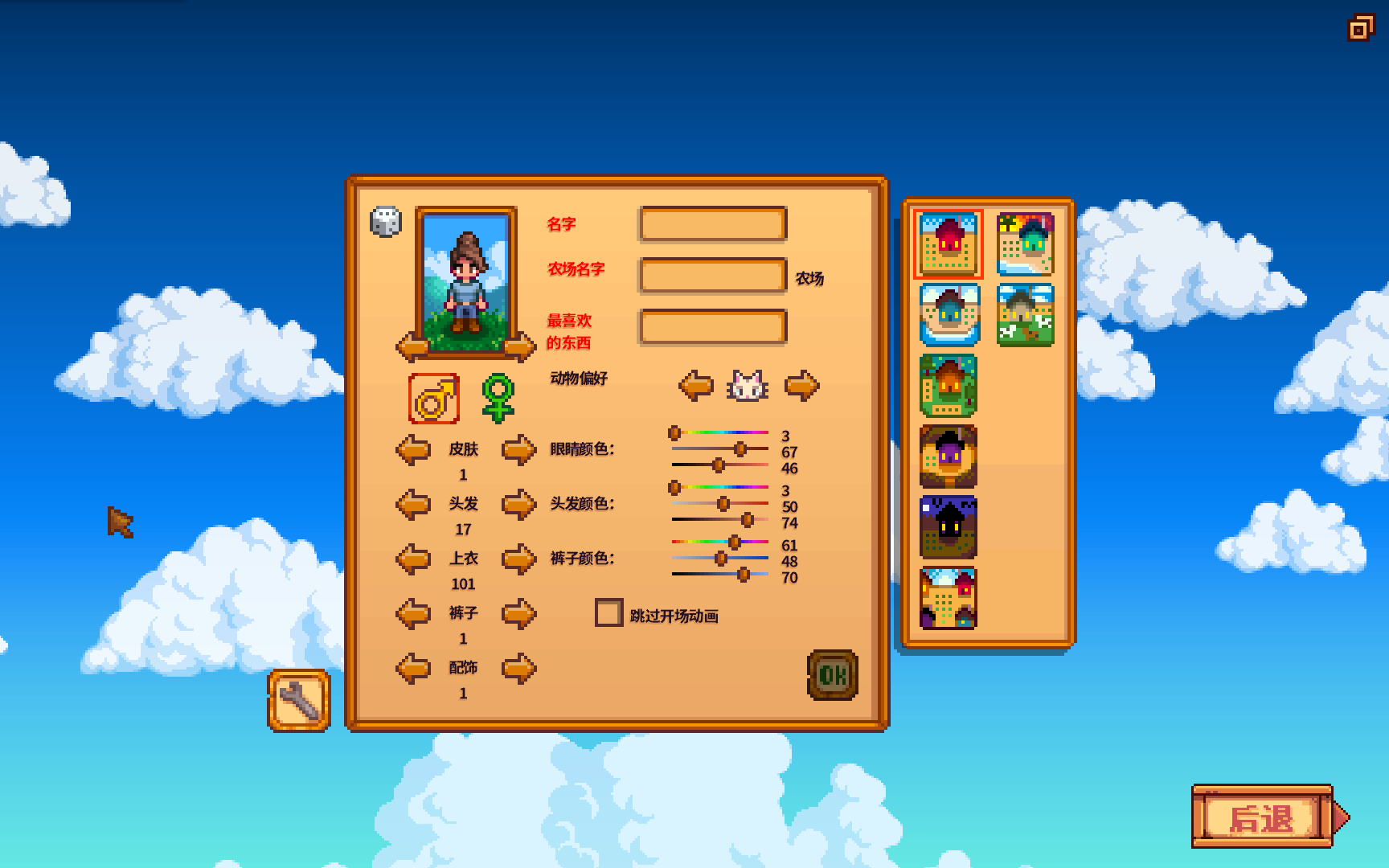
Task: Tap the 农场名字 farm name field
Action: pyautogui.click(x=712, y=276)
